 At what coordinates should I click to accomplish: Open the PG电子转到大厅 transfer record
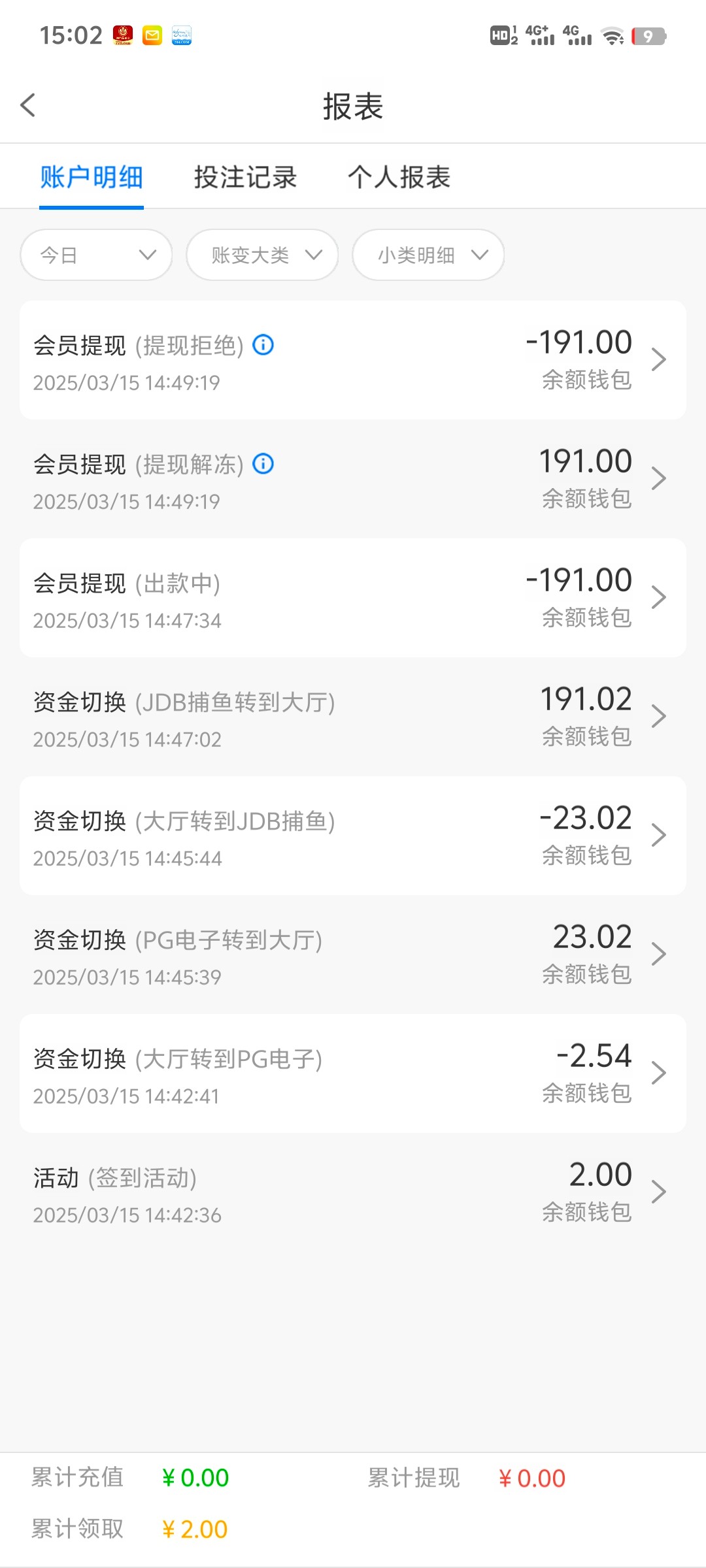(353, 955)
